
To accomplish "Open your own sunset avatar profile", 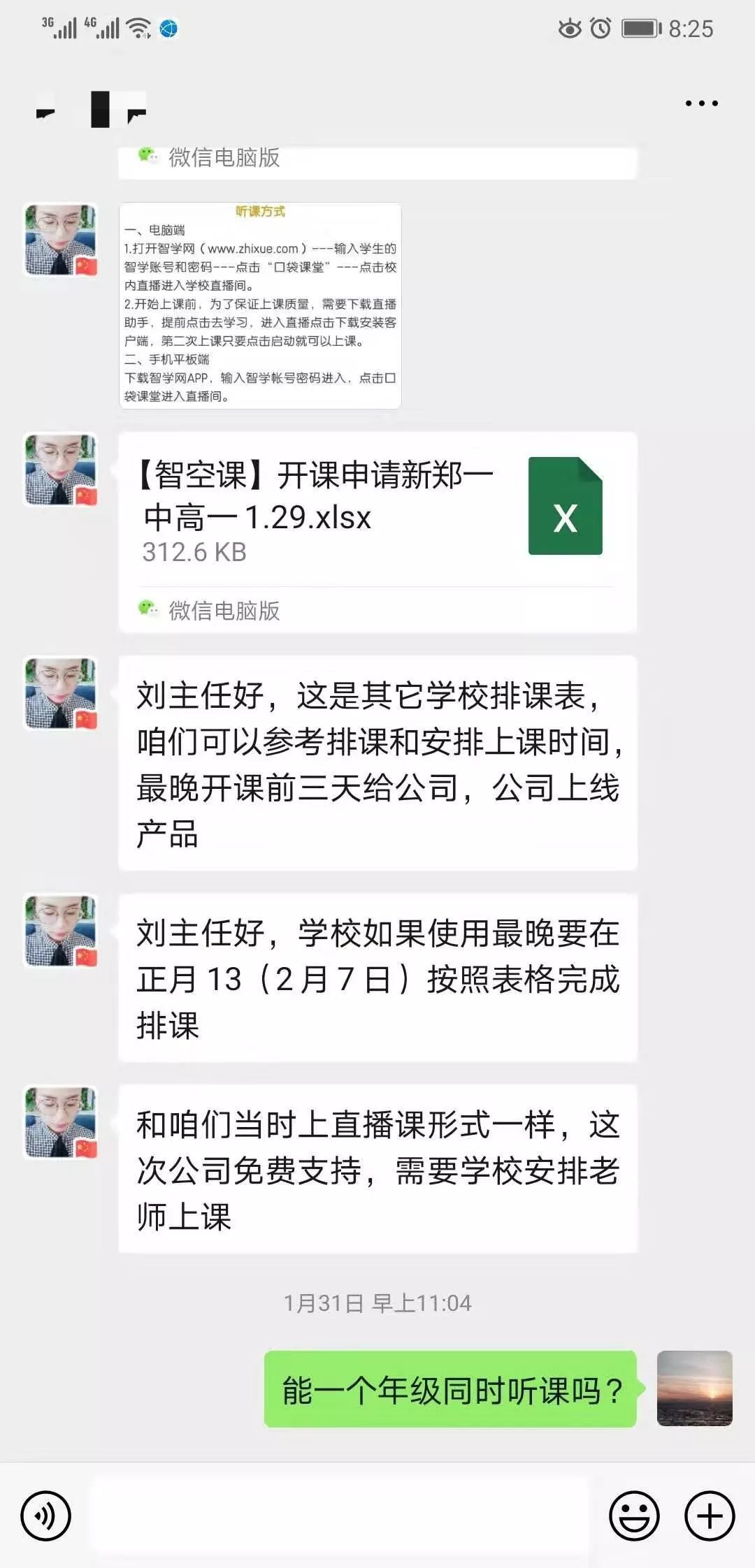I will point(694,1388).
